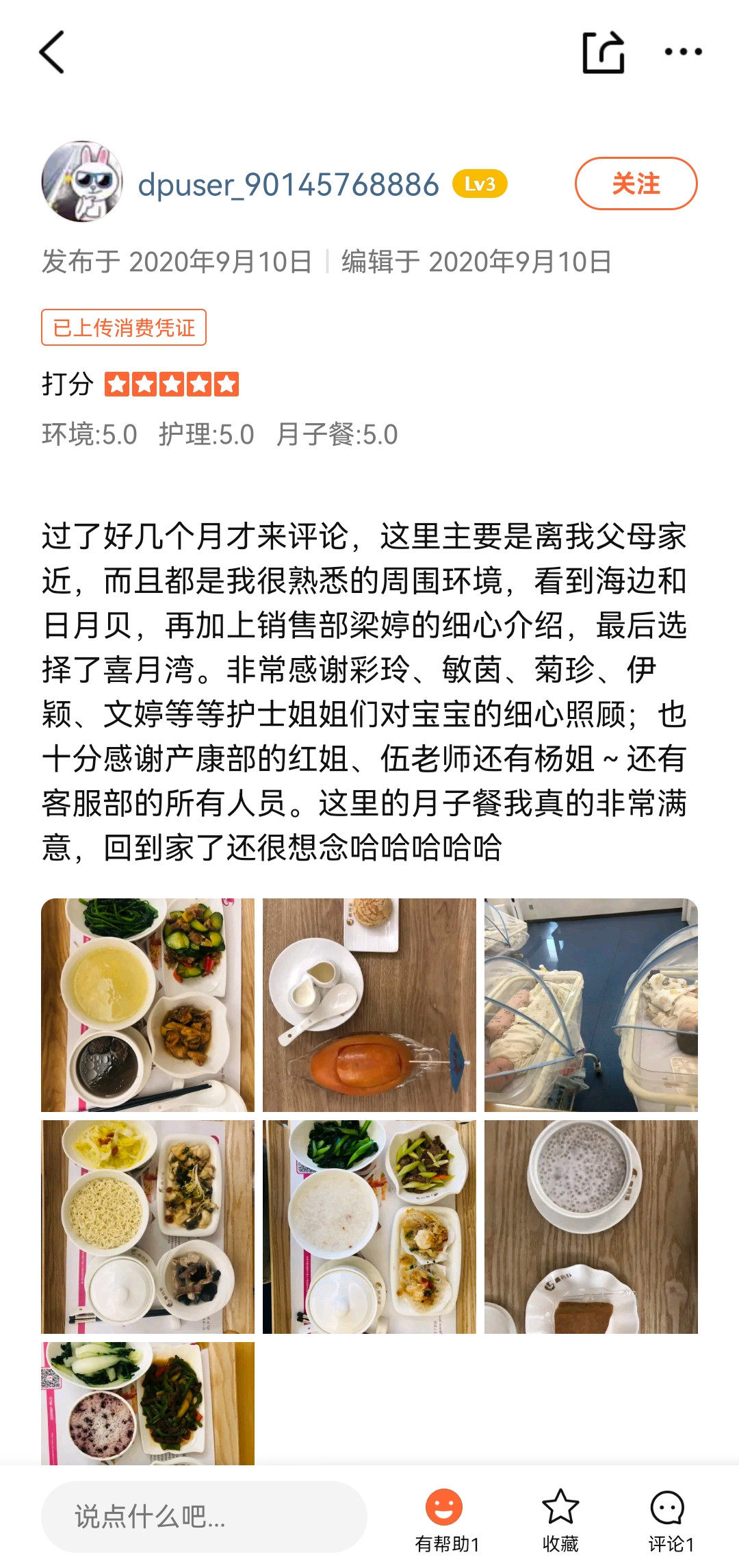View the photo of babies in bassinets

(591, 1004)
